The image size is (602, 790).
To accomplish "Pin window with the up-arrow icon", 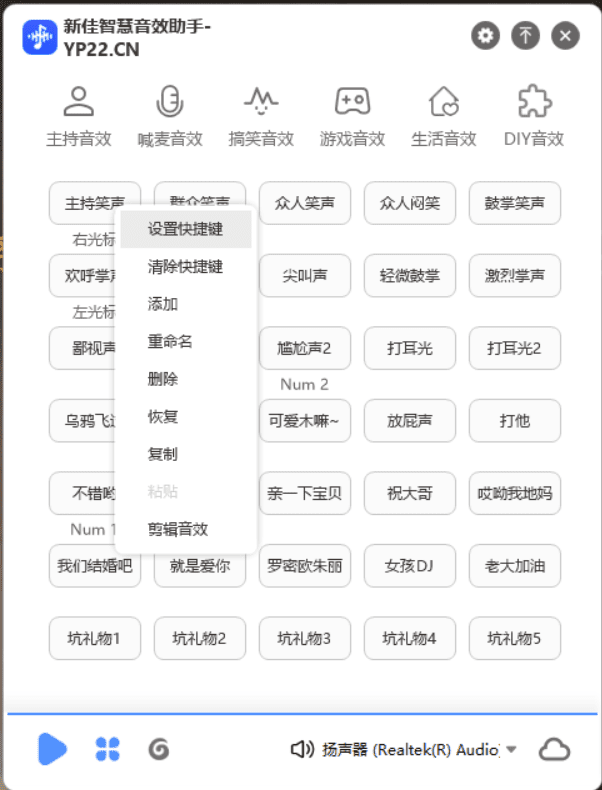I will click(x=525, y=36).
